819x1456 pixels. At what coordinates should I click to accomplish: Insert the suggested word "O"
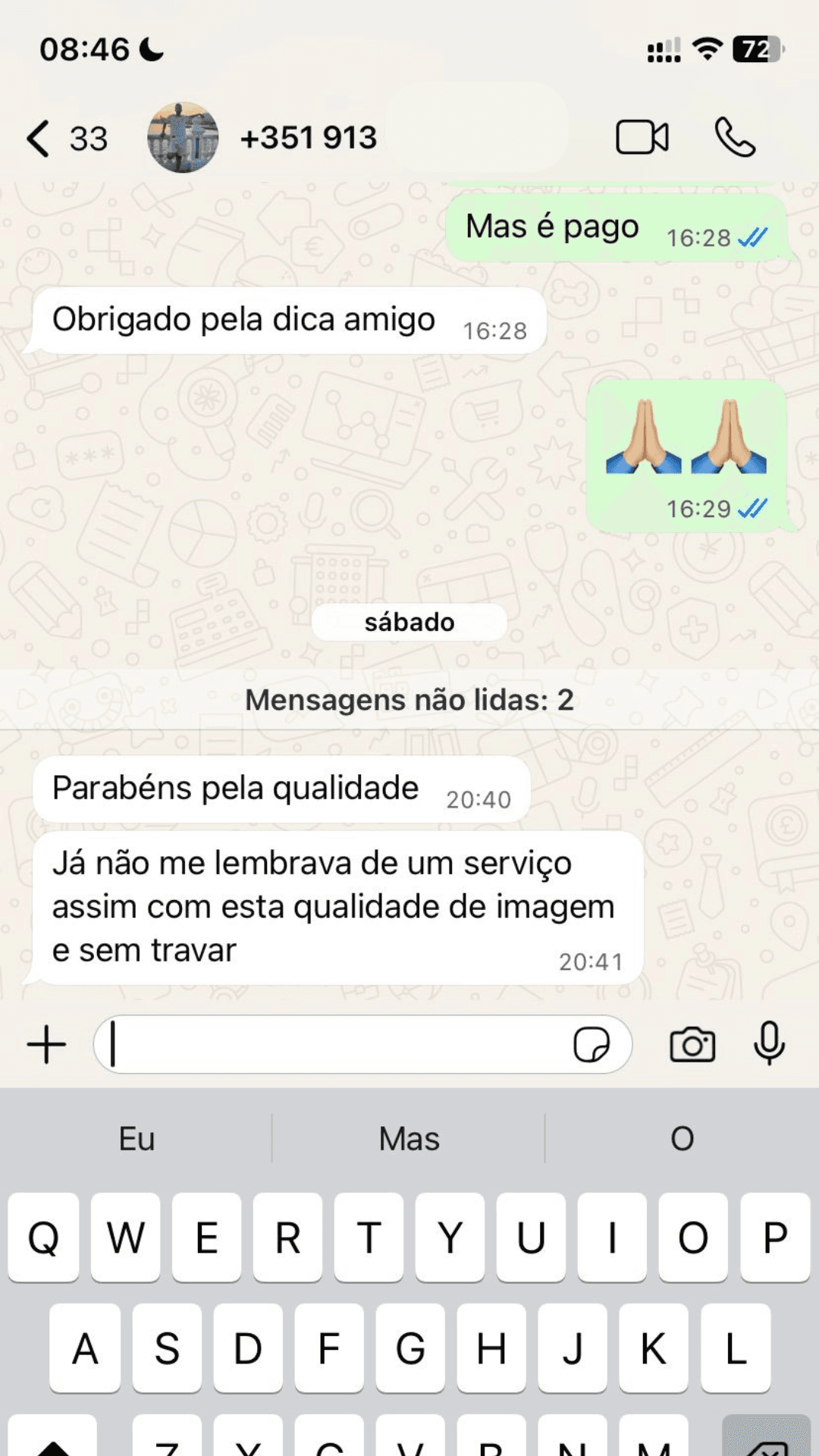682,1138
